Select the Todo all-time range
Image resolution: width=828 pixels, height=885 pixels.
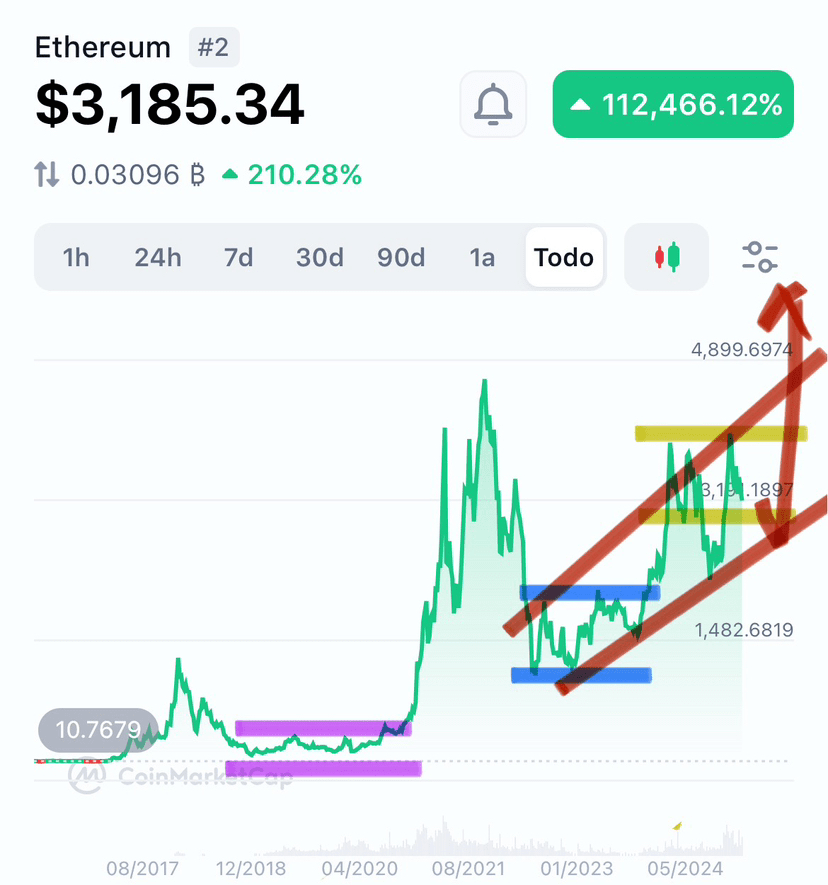point(564,258)
